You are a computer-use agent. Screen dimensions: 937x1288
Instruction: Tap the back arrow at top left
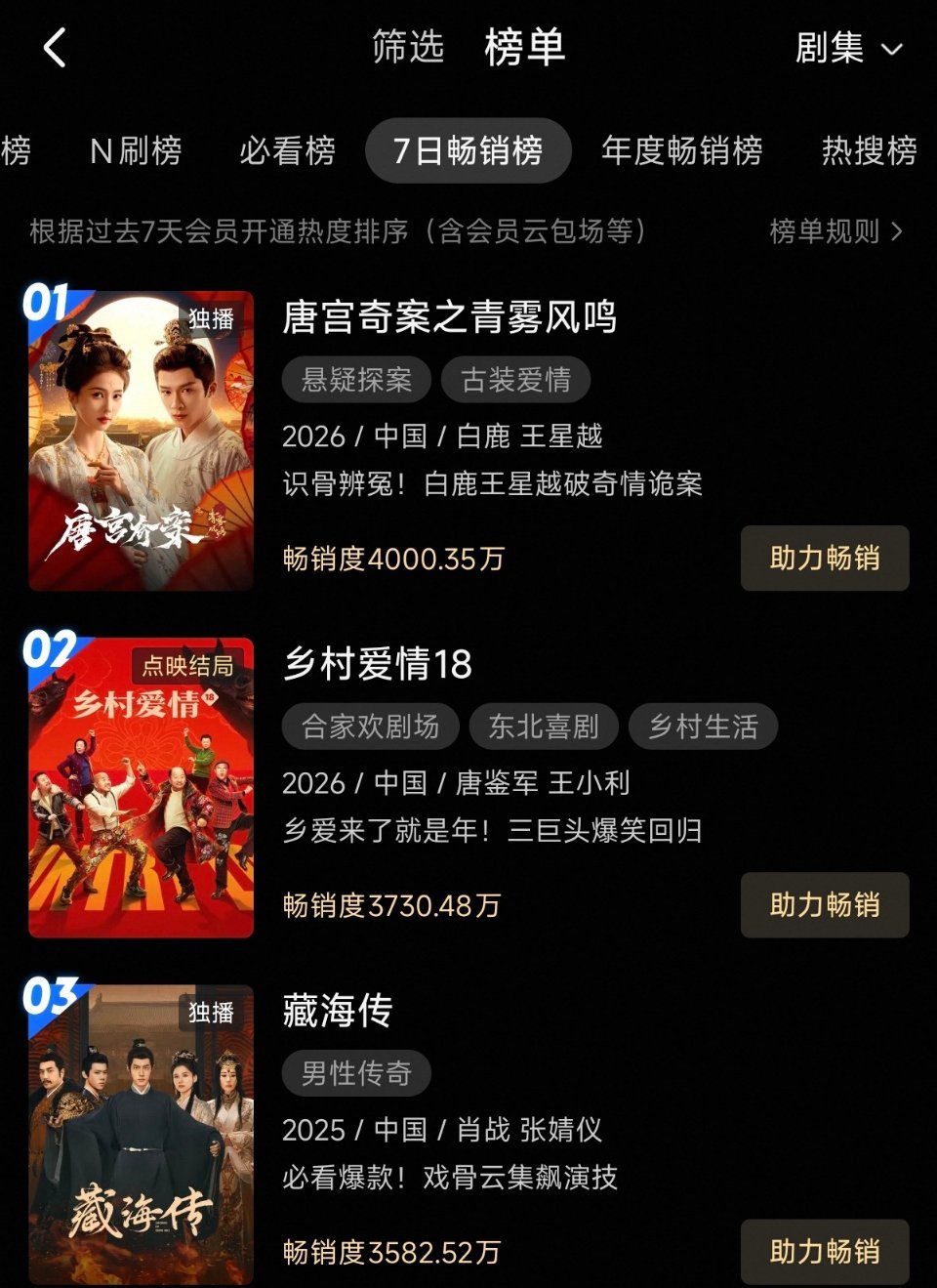54,47
